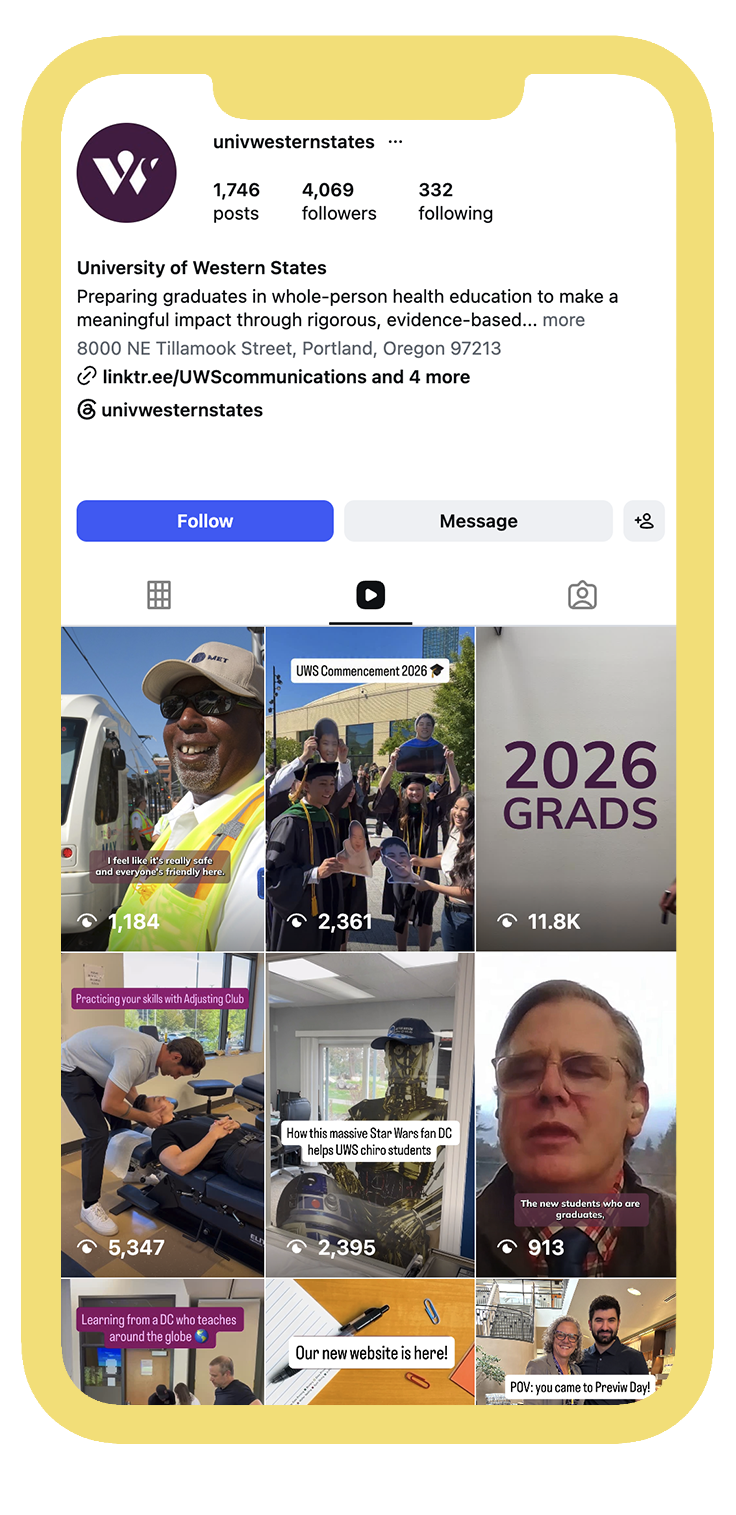
Task: Switch to the reels tab
Action: click(370, 595)
